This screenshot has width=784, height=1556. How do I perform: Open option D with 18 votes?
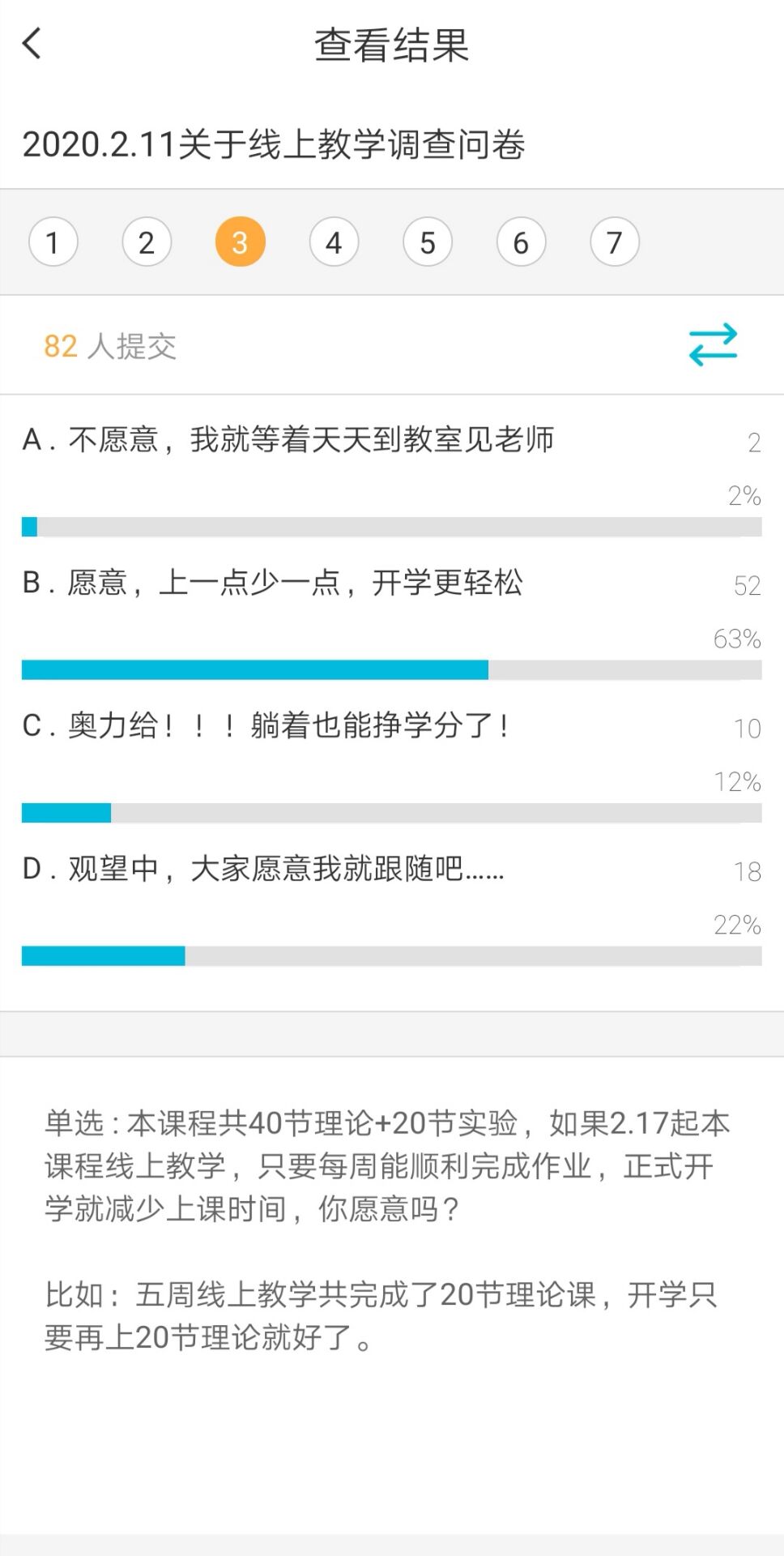(x=392, y=906)
